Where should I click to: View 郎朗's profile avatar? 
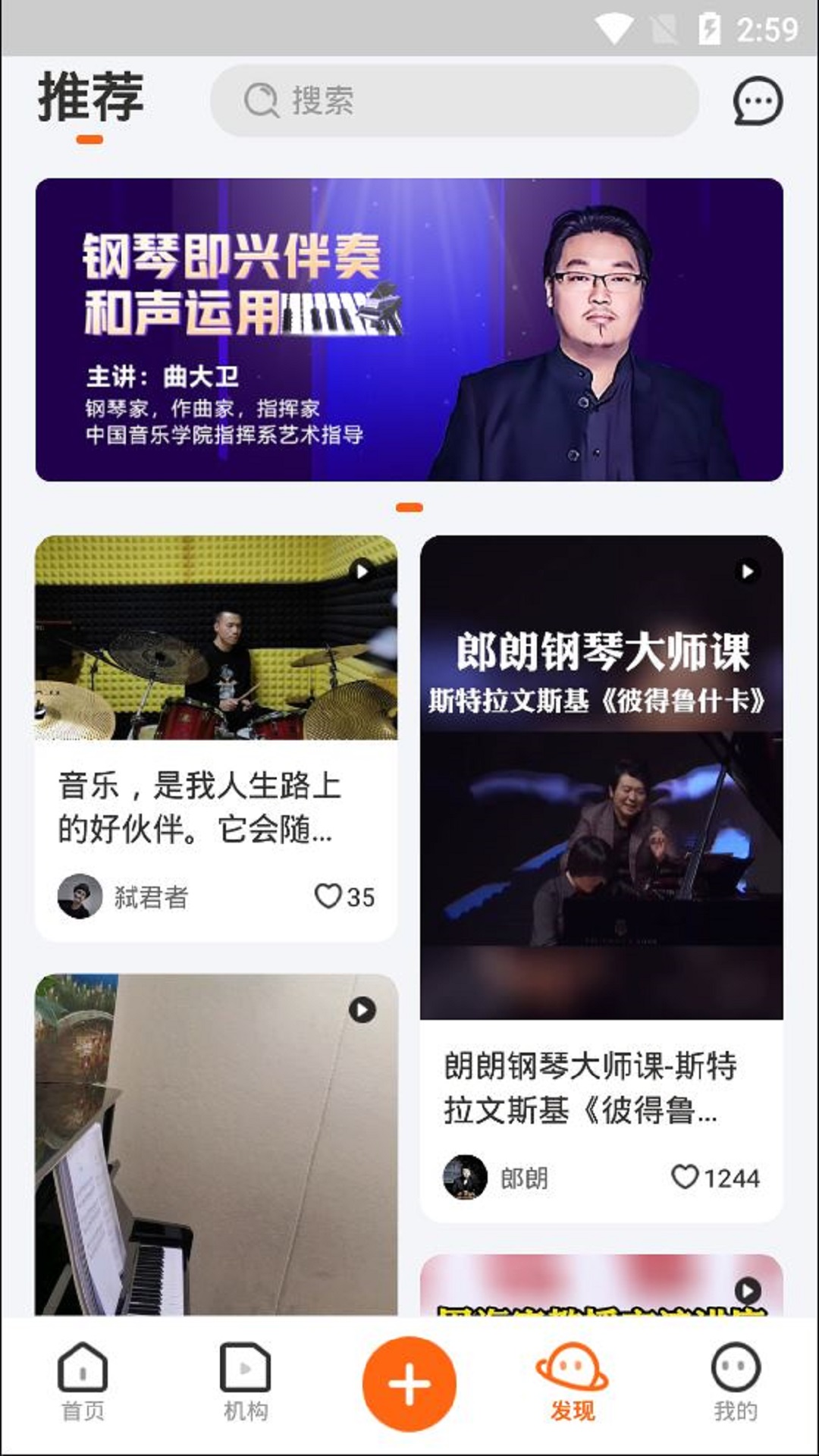point(465,1177)
